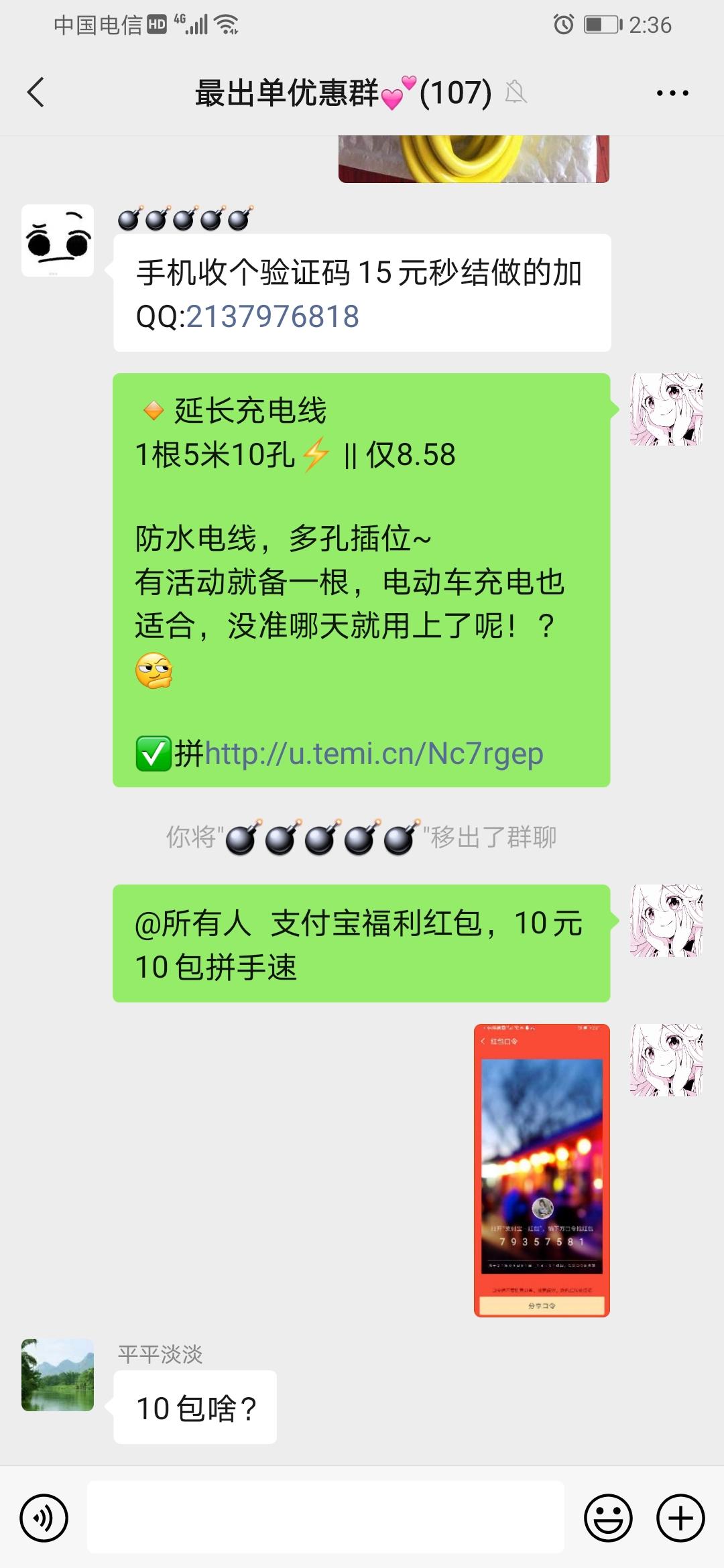Open the partial yellow cable image

pyautogui.click(x=474, y=159)
